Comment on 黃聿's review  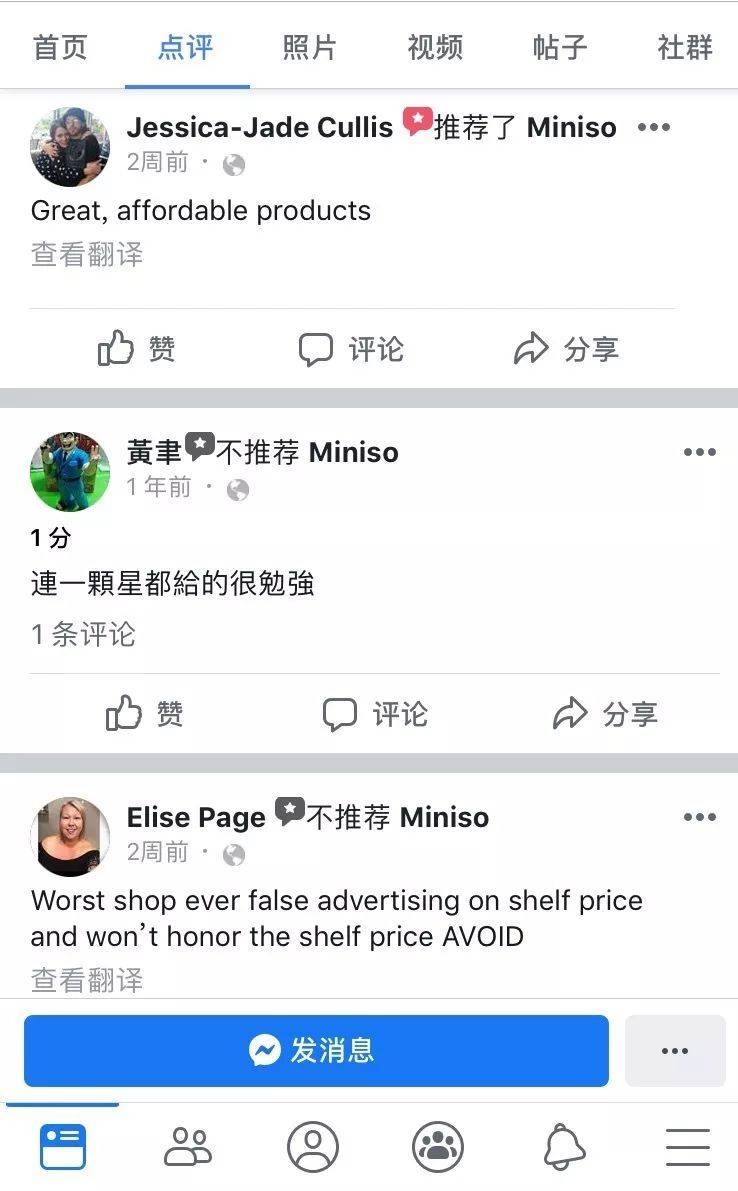(375, 714)
